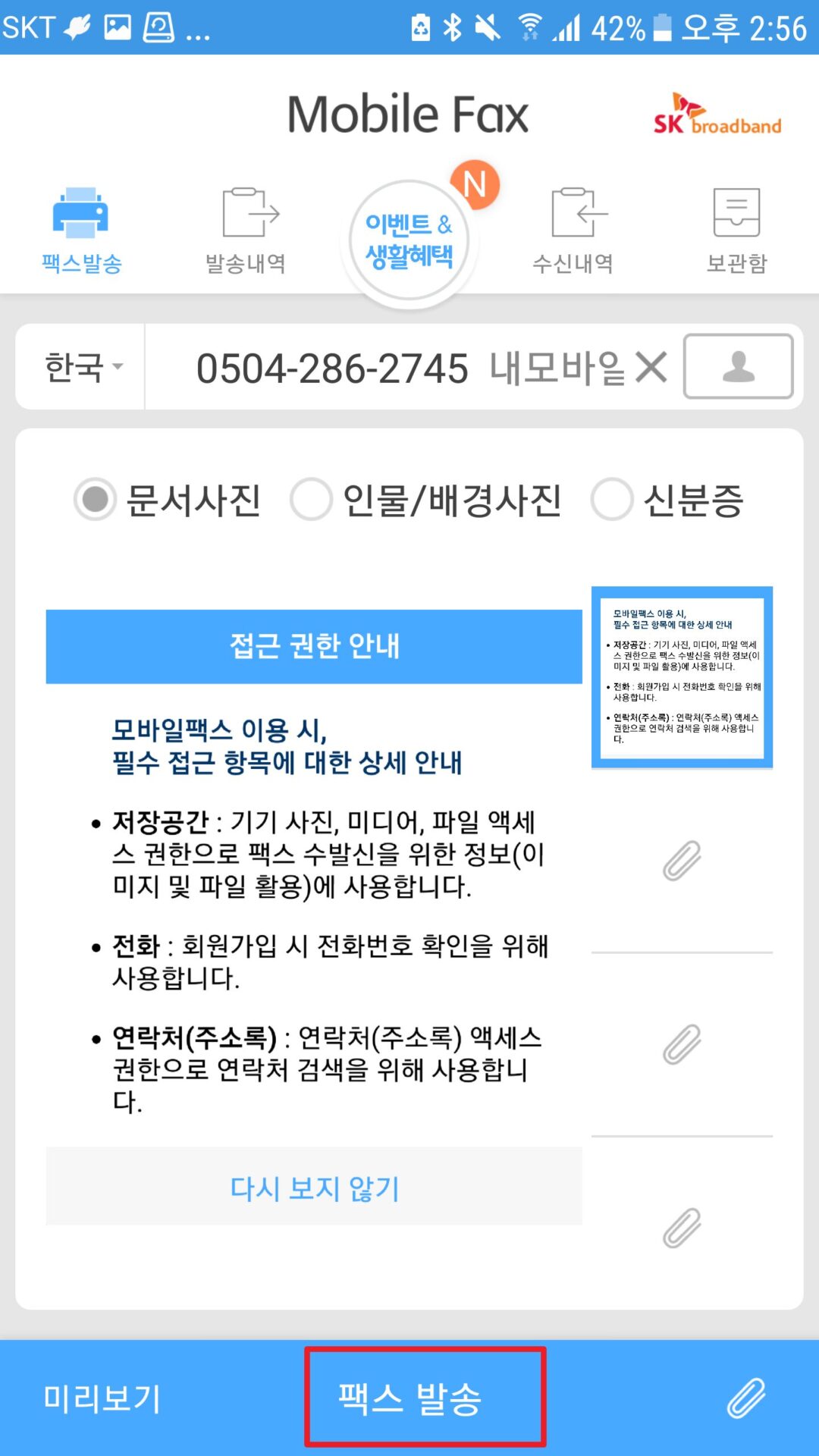The height and width of the screenshot is (1456, 819).
Task: Select the 문서사진 radio option
Action: pos(96,500)
